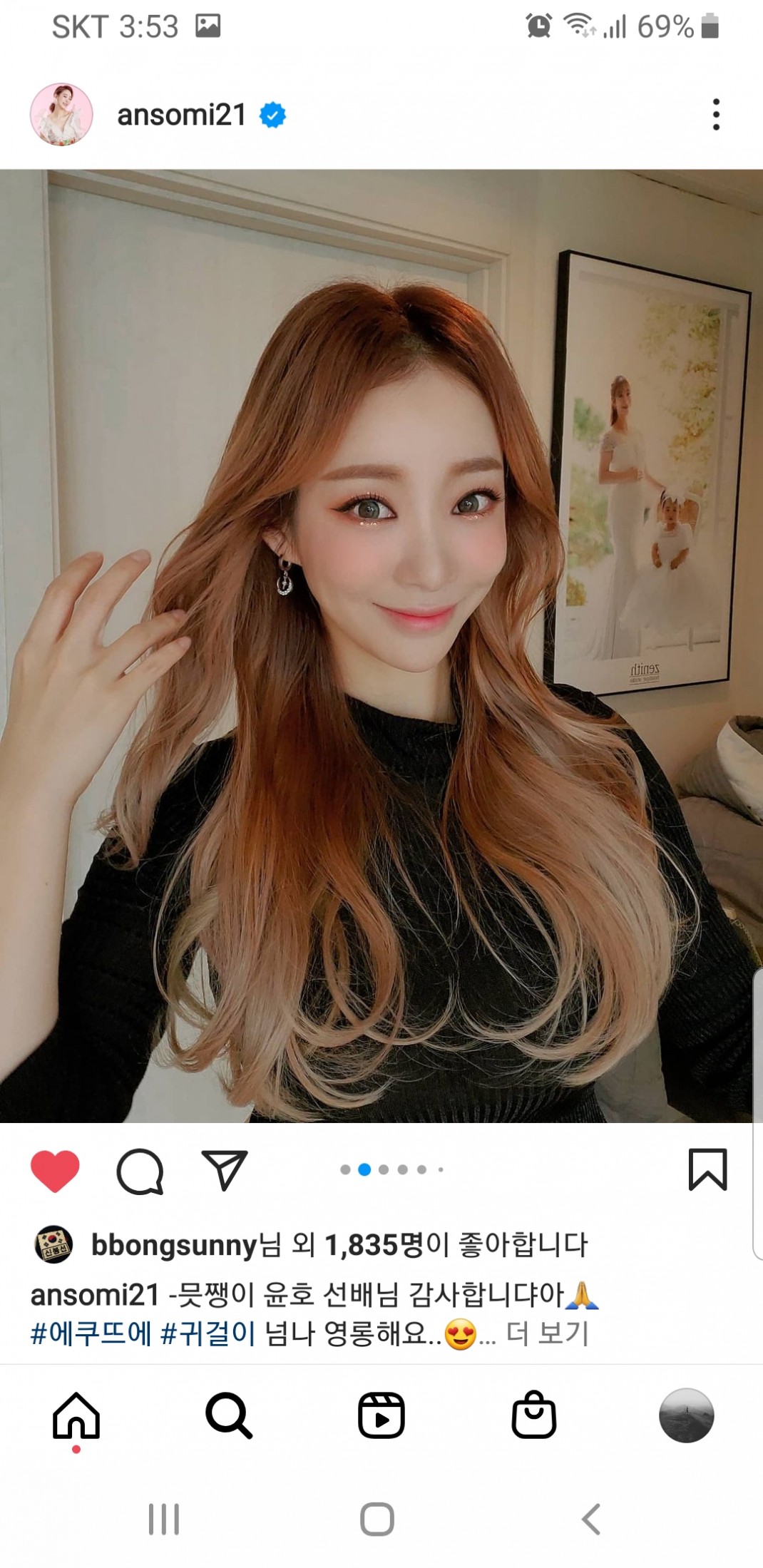Screen dimensions: 763x1568
Task: Switch to the Search tab
Action: [229, 1415]
